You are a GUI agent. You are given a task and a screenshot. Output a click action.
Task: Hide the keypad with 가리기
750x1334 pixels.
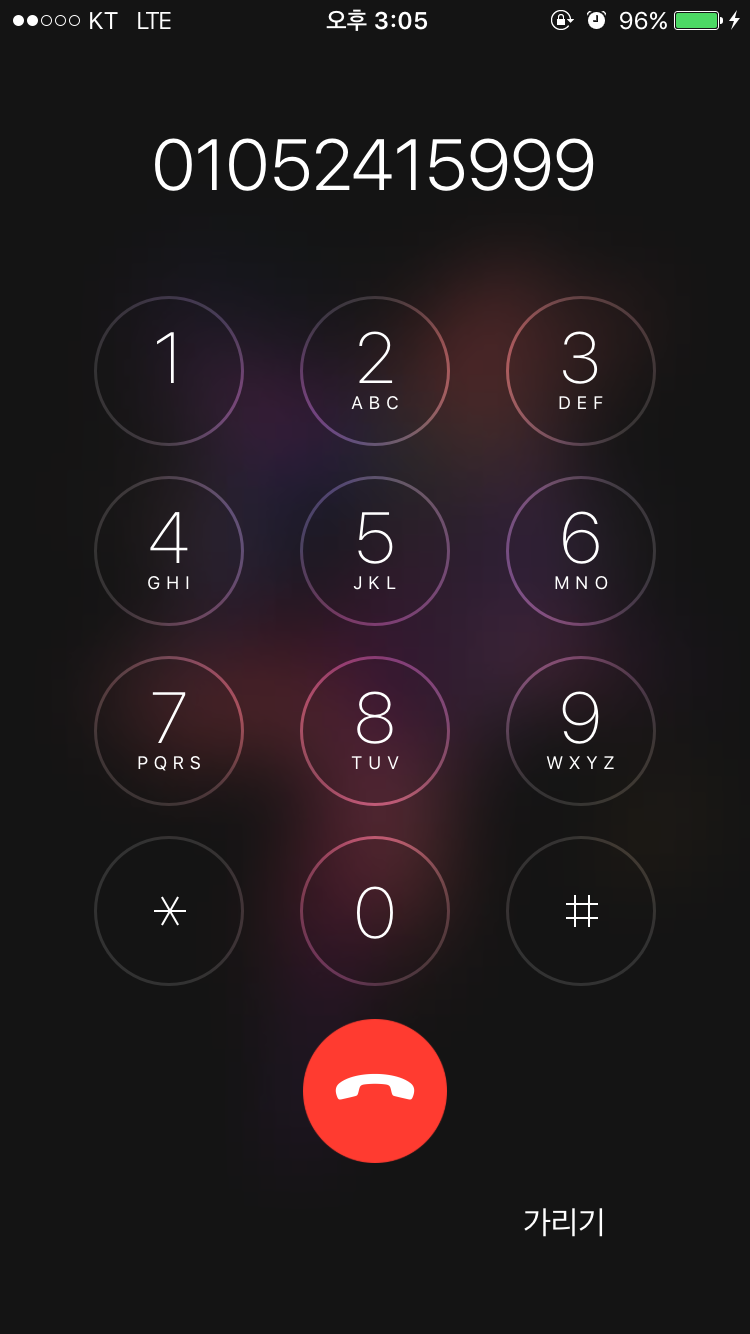(x=564, y=1221)
